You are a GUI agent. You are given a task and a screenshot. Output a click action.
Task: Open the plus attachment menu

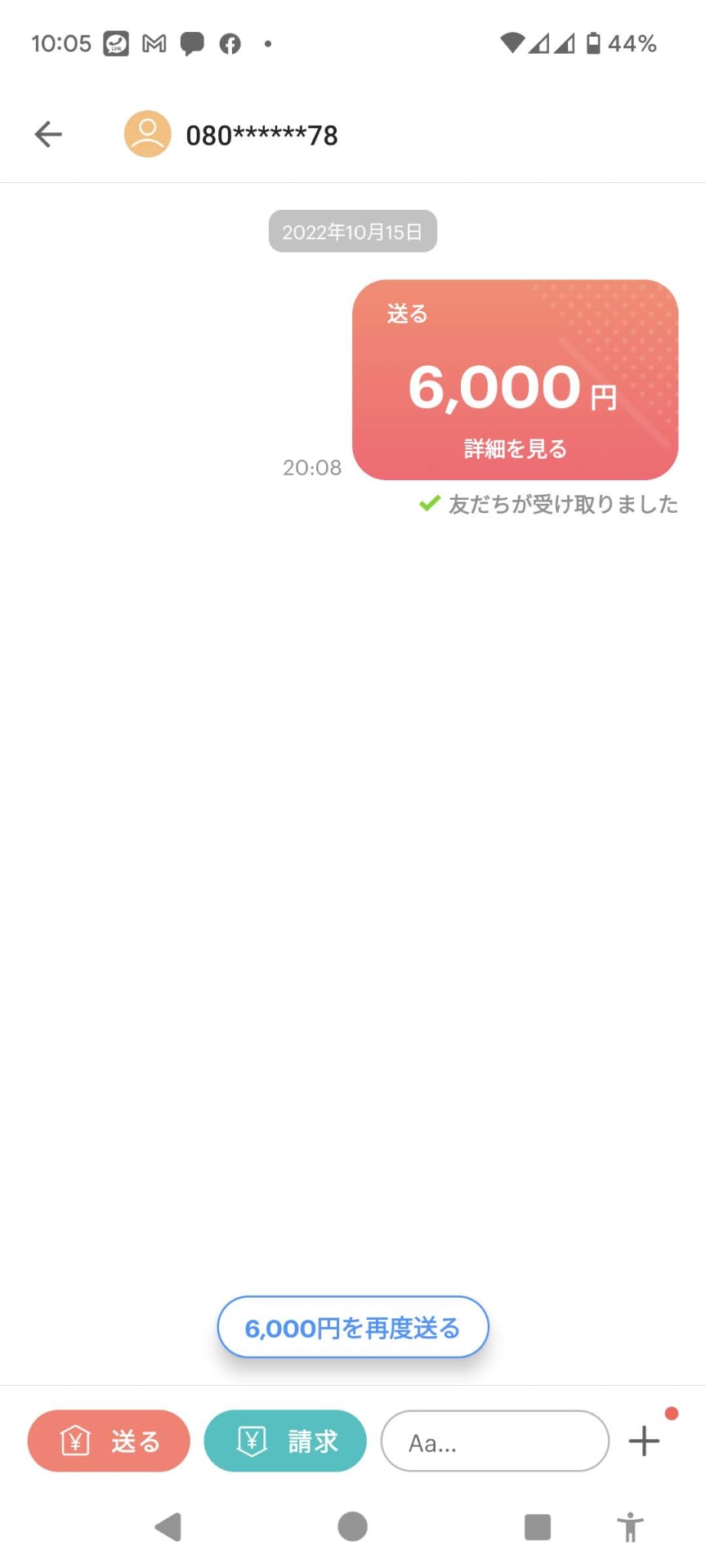644,1441
